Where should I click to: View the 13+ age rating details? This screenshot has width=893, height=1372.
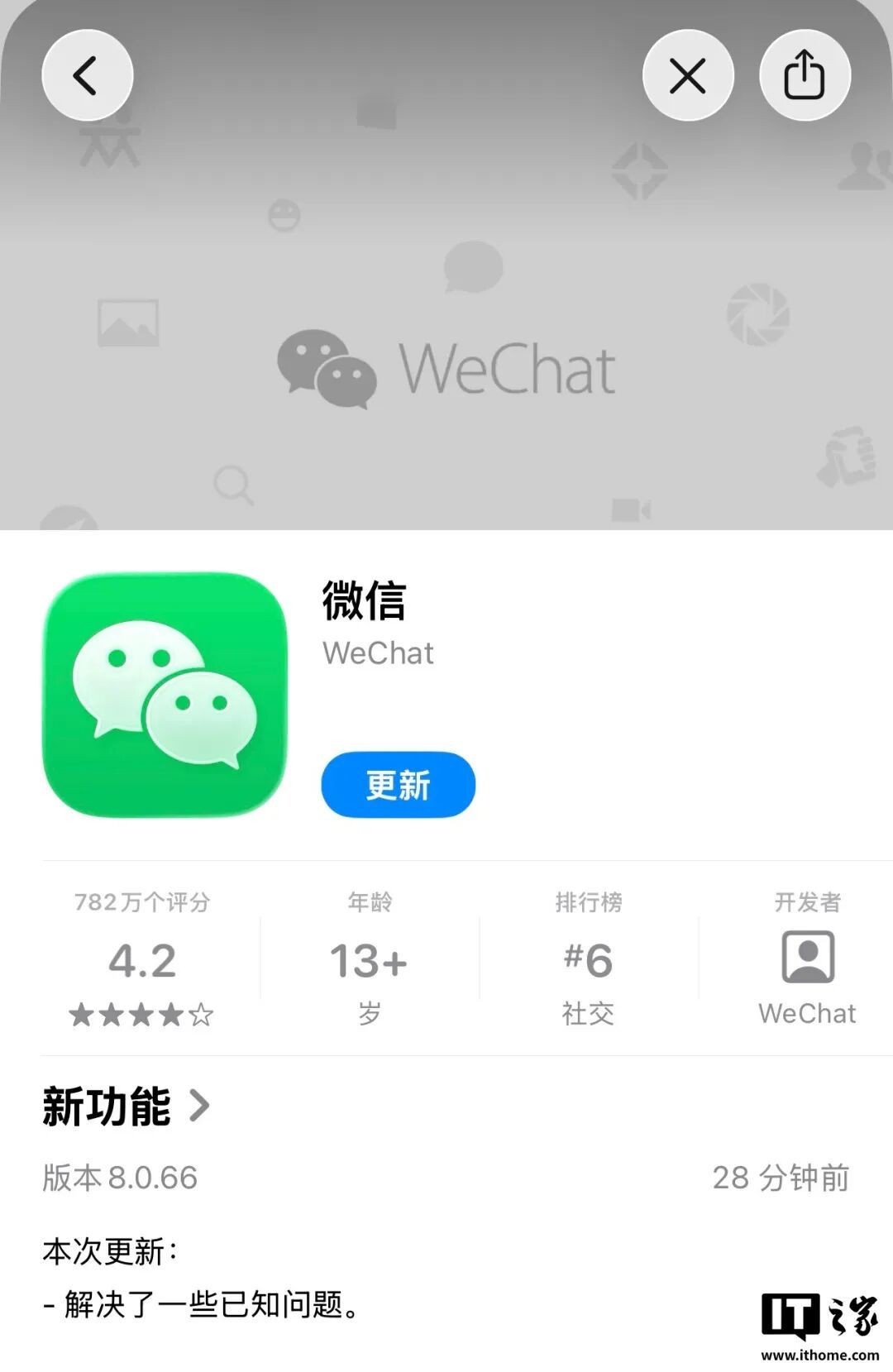pos(369,959)
